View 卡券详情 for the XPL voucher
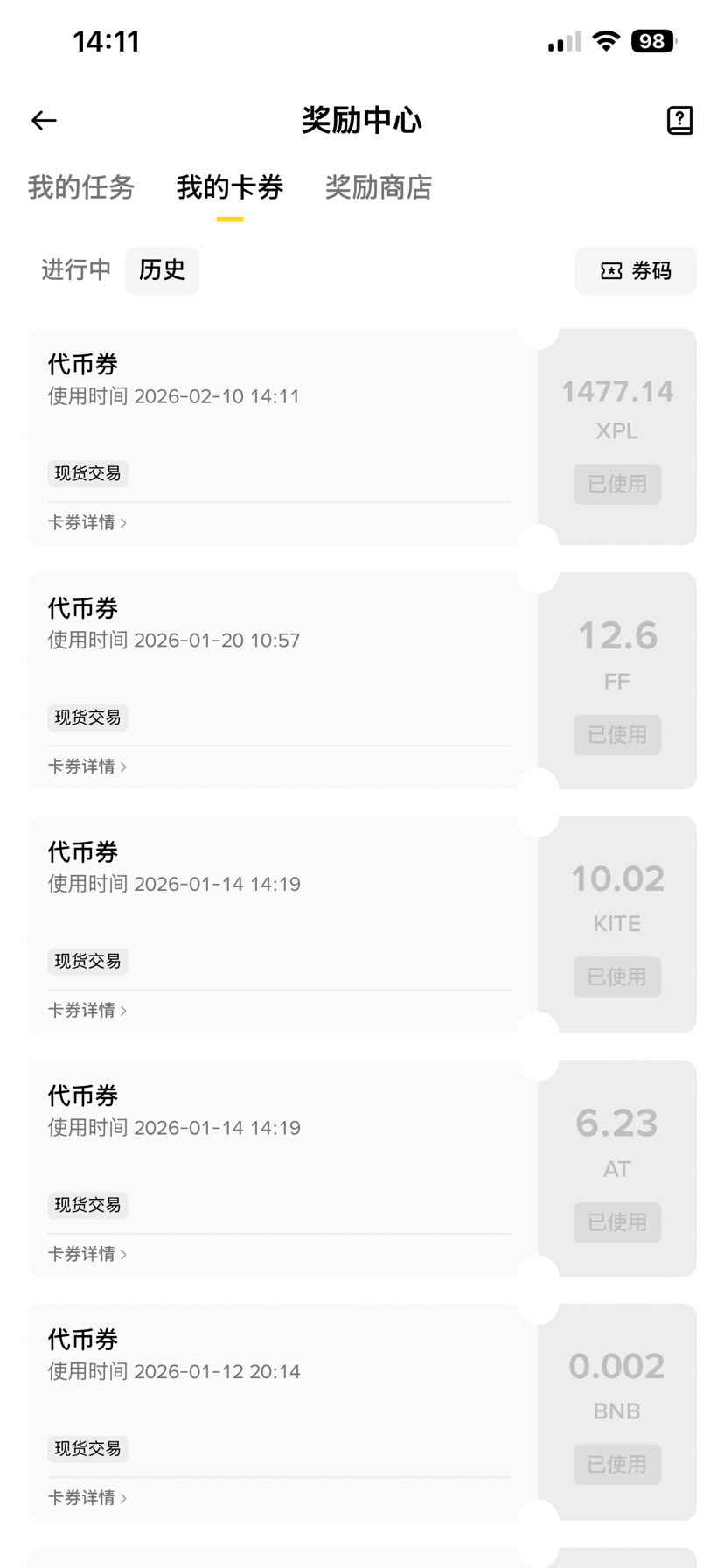724x1568 pixels. pos(87,522)
